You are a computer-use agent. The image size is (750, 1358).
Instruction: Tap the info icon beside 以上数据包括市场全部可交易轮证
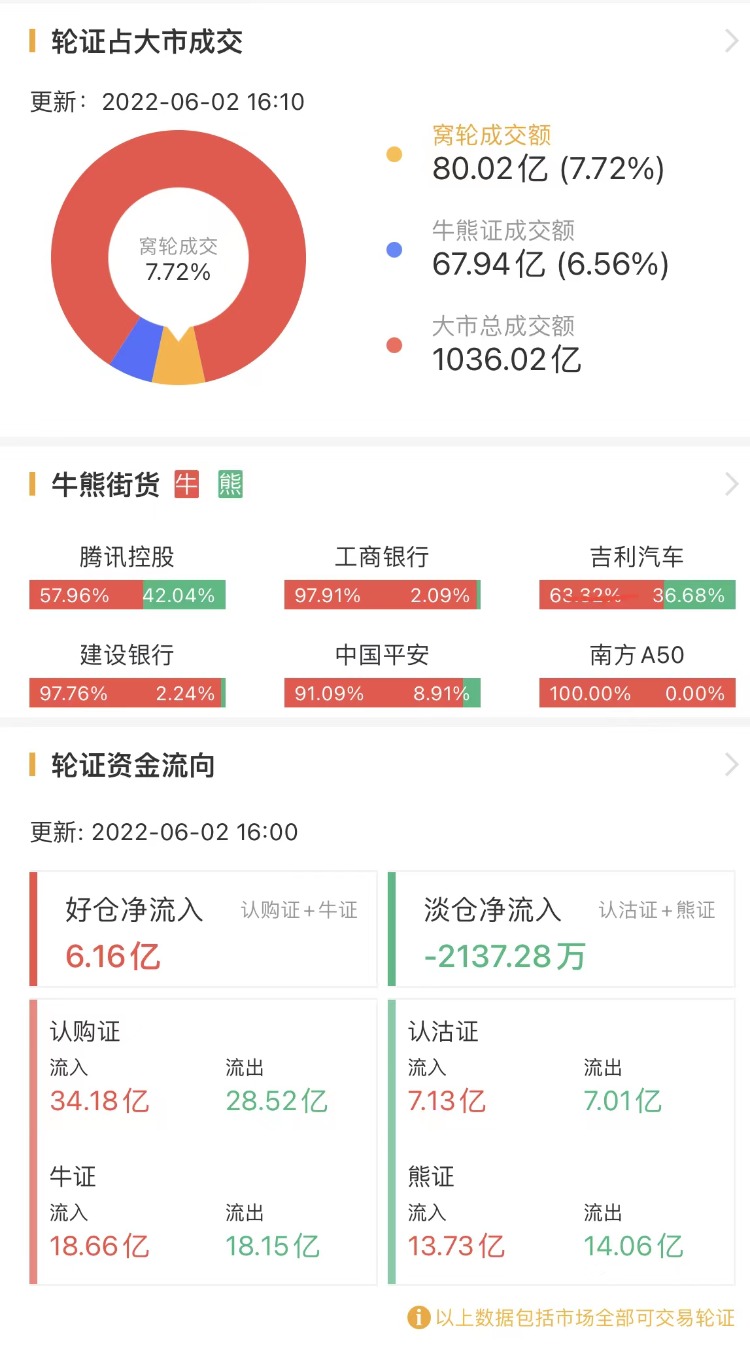pyautogui.click(x=418, y=1317)
